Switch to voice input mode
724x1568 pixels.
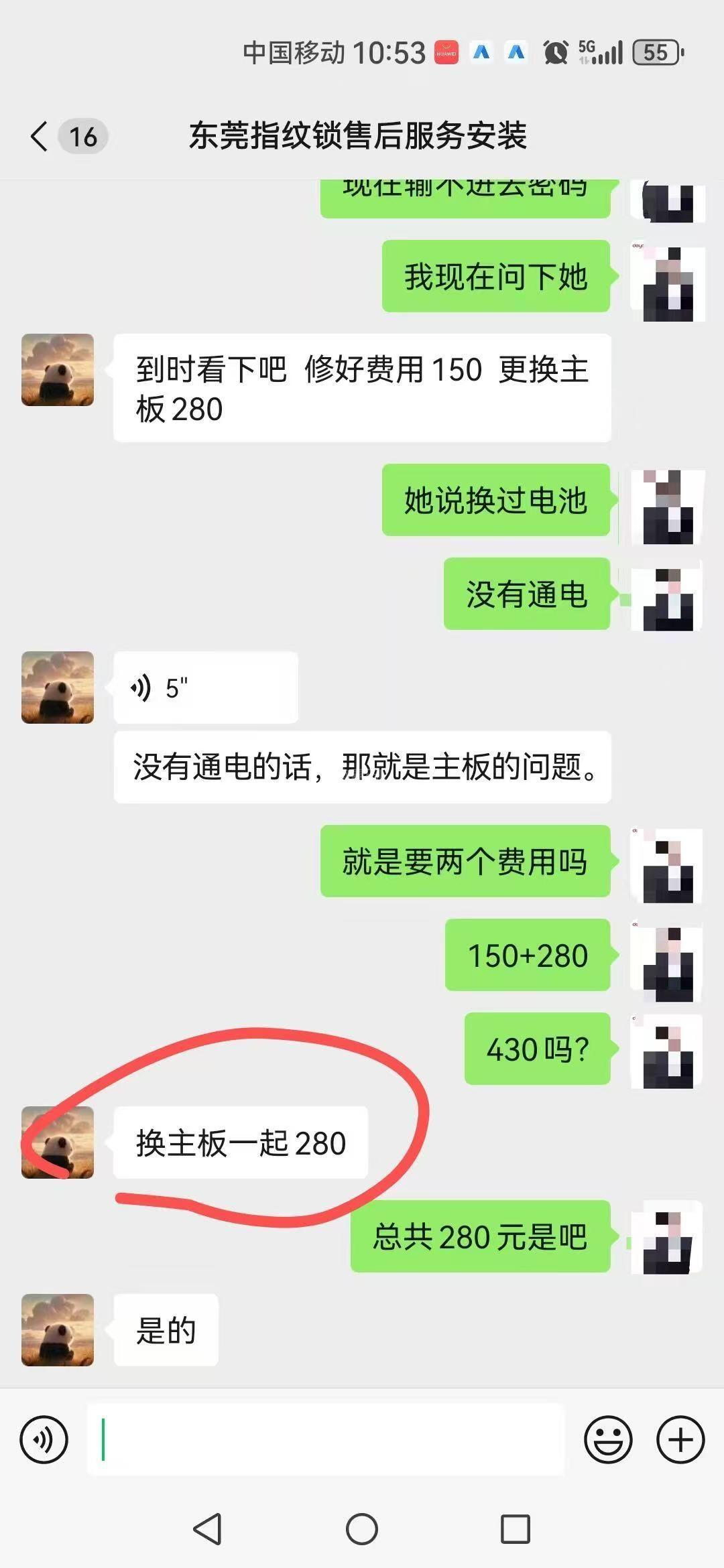point(44,1439)
